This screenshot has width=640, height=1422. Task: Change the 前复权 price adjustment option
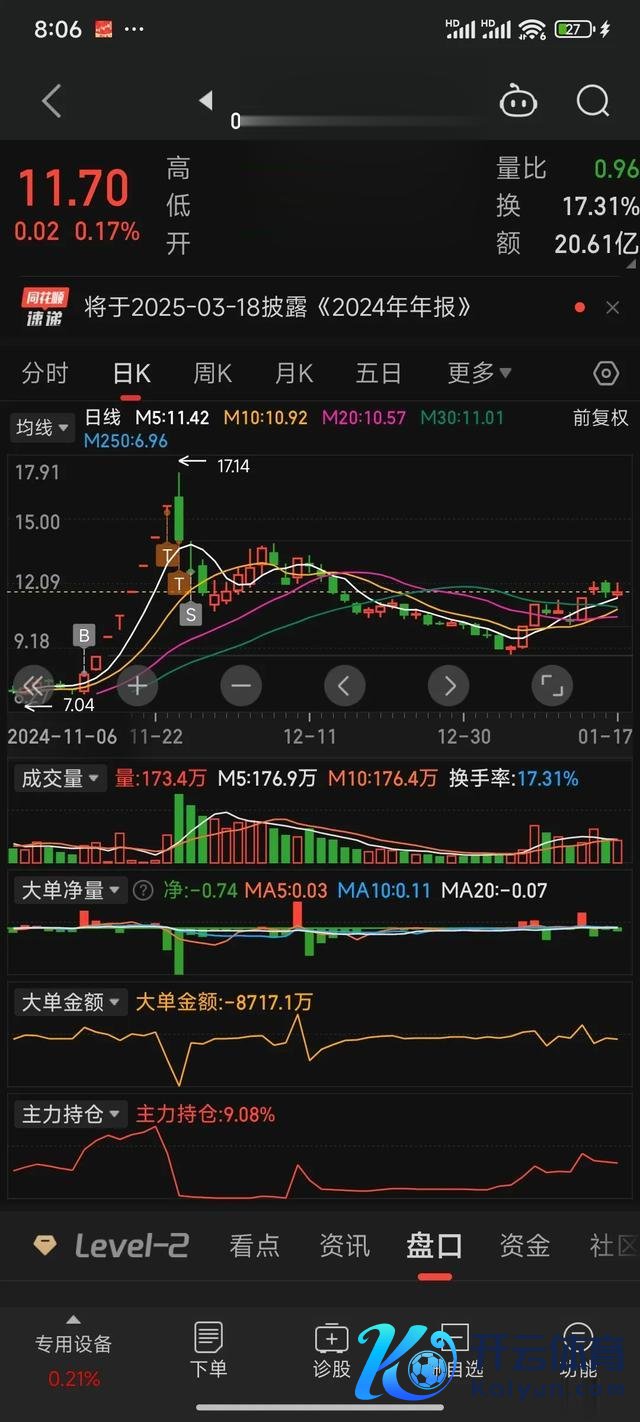pyautogui.click(x=600, y=418)
